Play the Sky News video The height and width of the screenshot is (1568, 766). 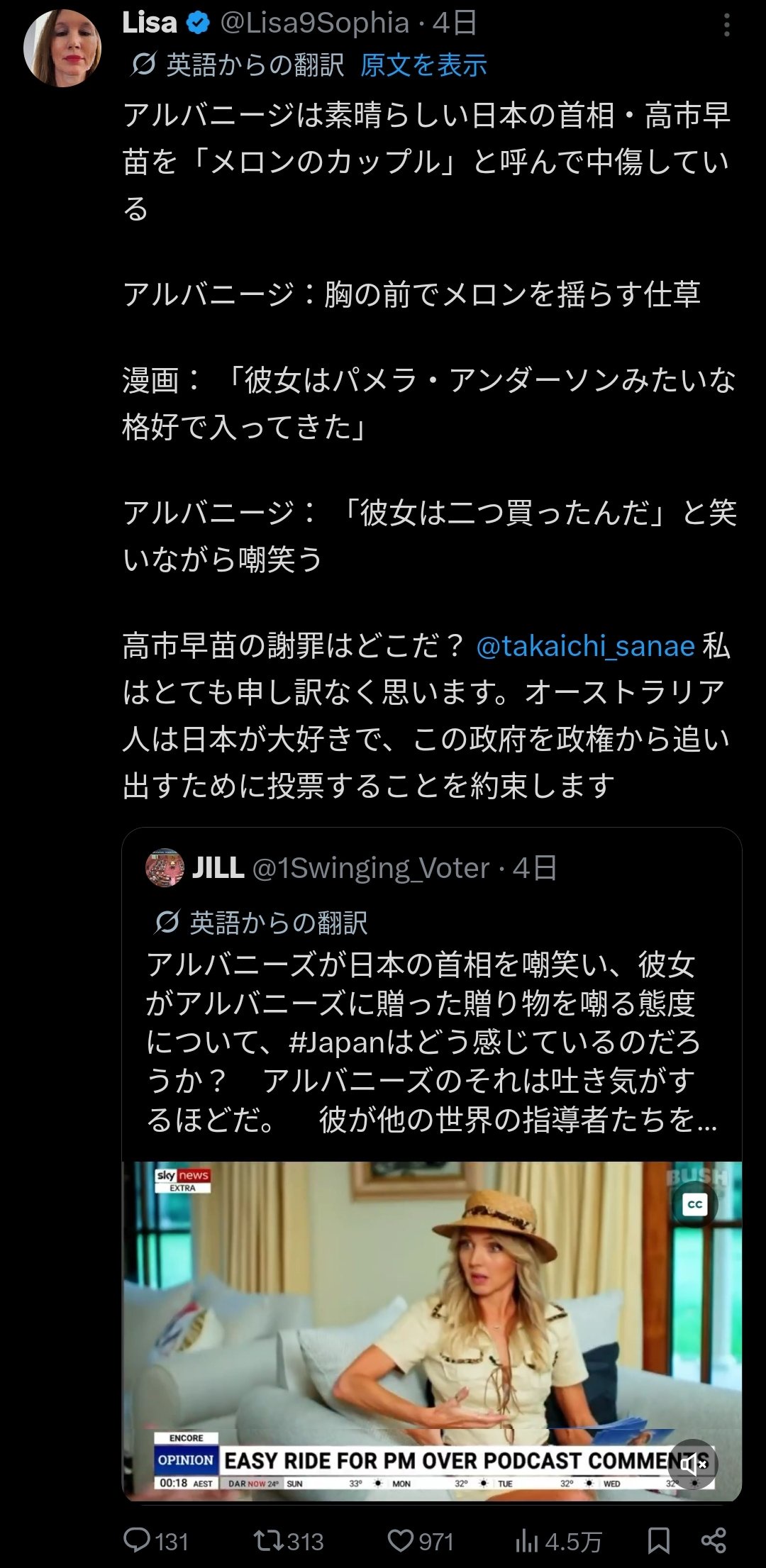[431, 1331]
